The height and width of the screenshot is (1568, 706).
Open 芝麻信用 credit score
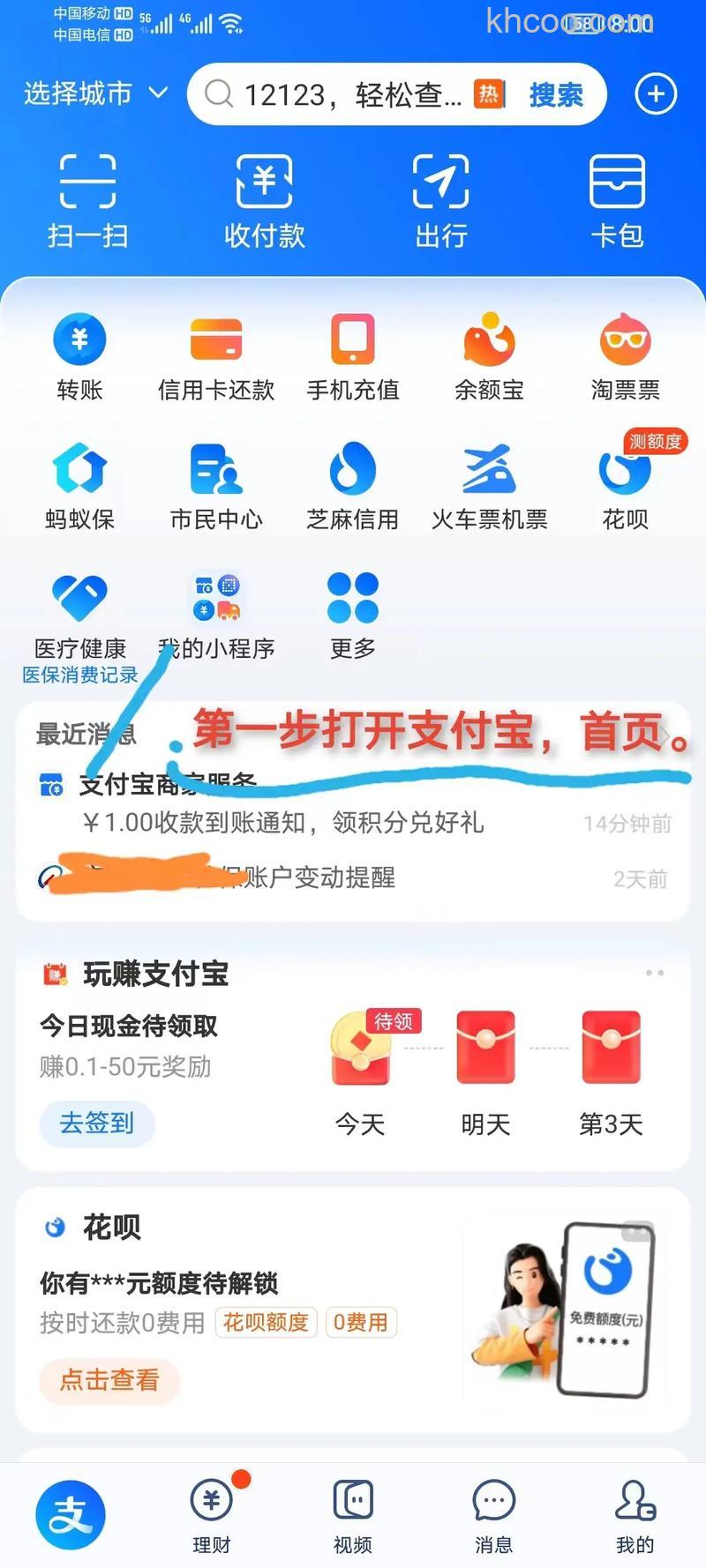pos(353,485)
